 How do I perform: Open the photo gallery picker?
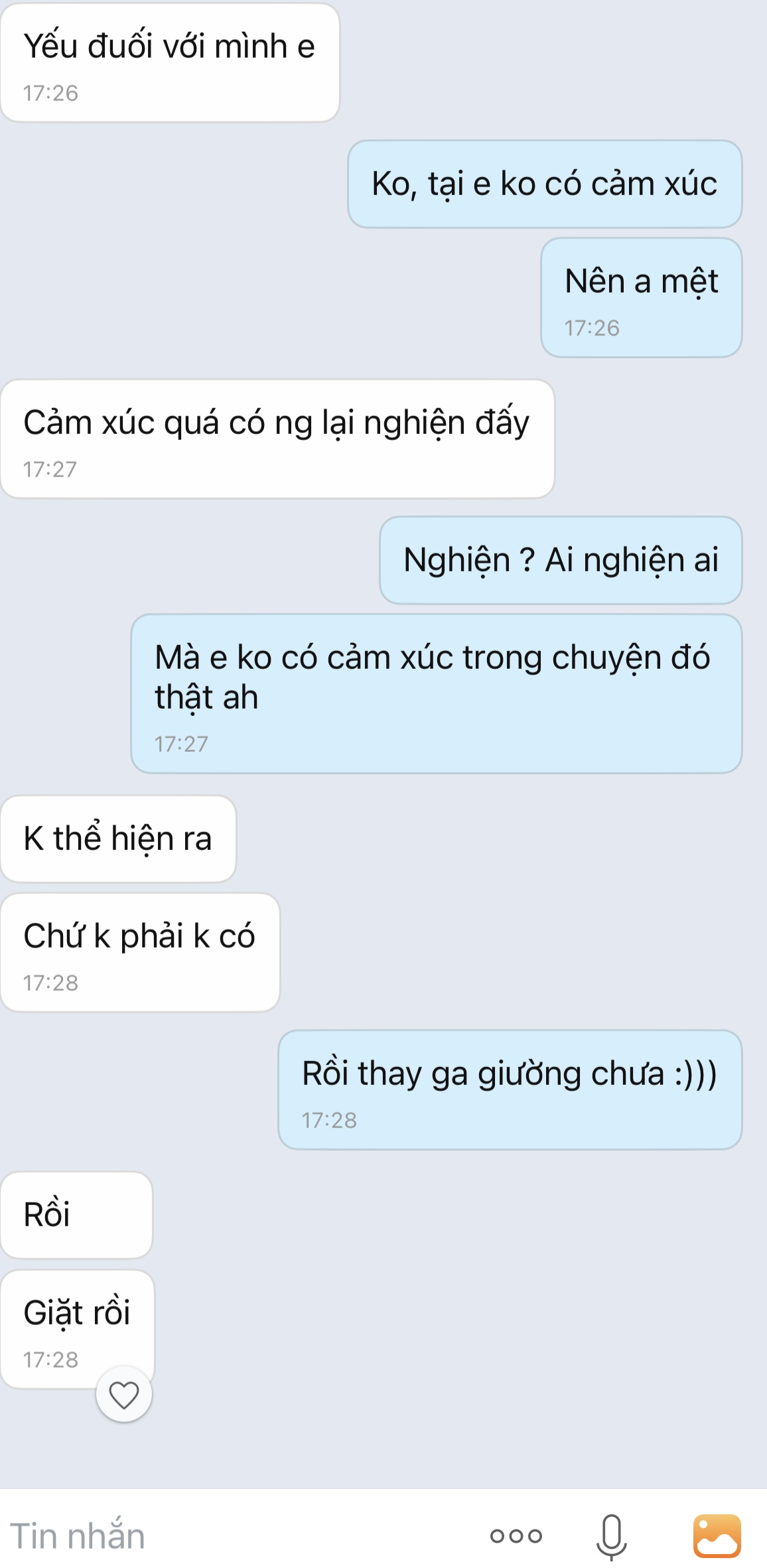[717, 1535]
